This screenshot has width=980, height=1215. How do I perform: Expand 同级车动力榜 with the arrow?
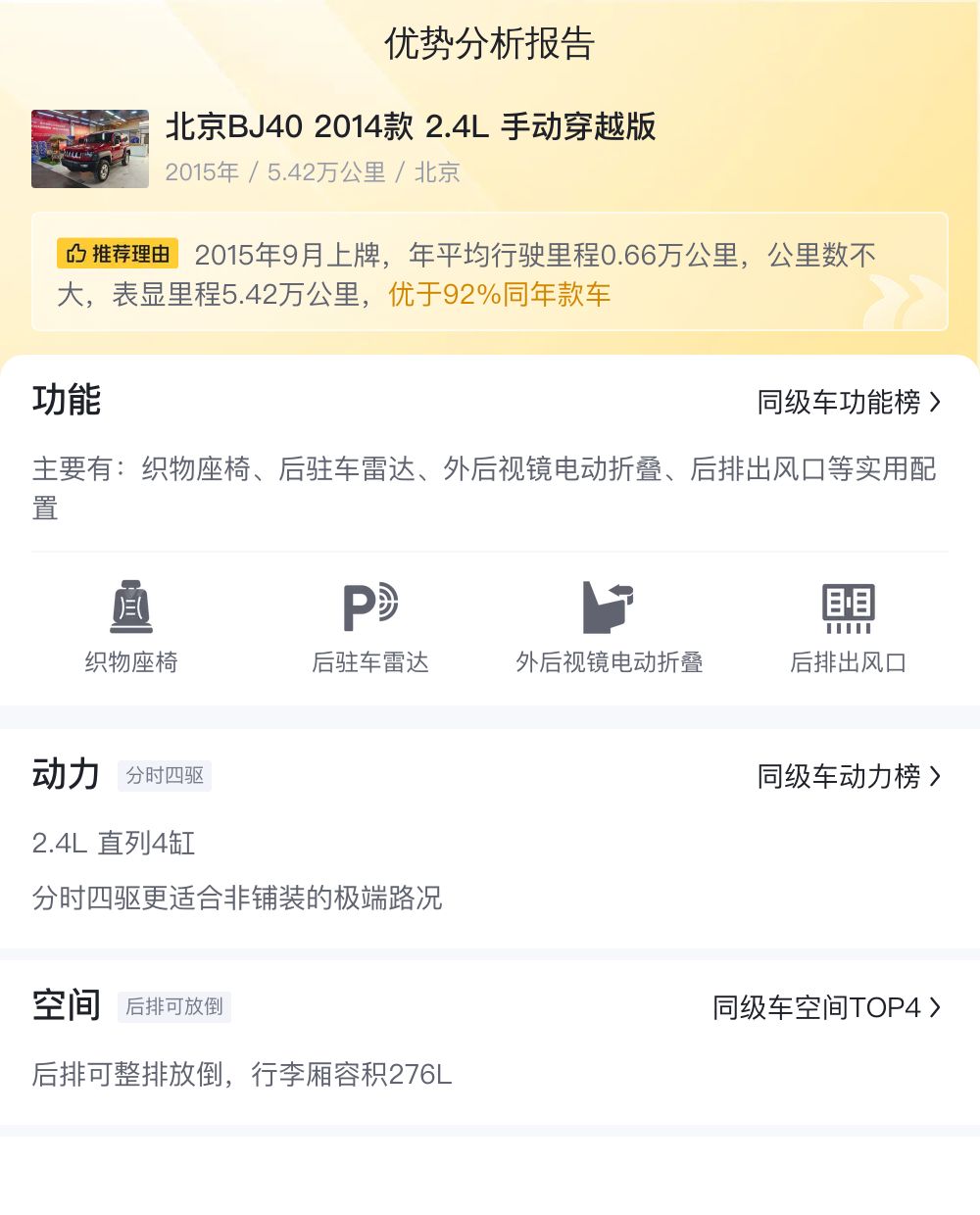point(937,777)
